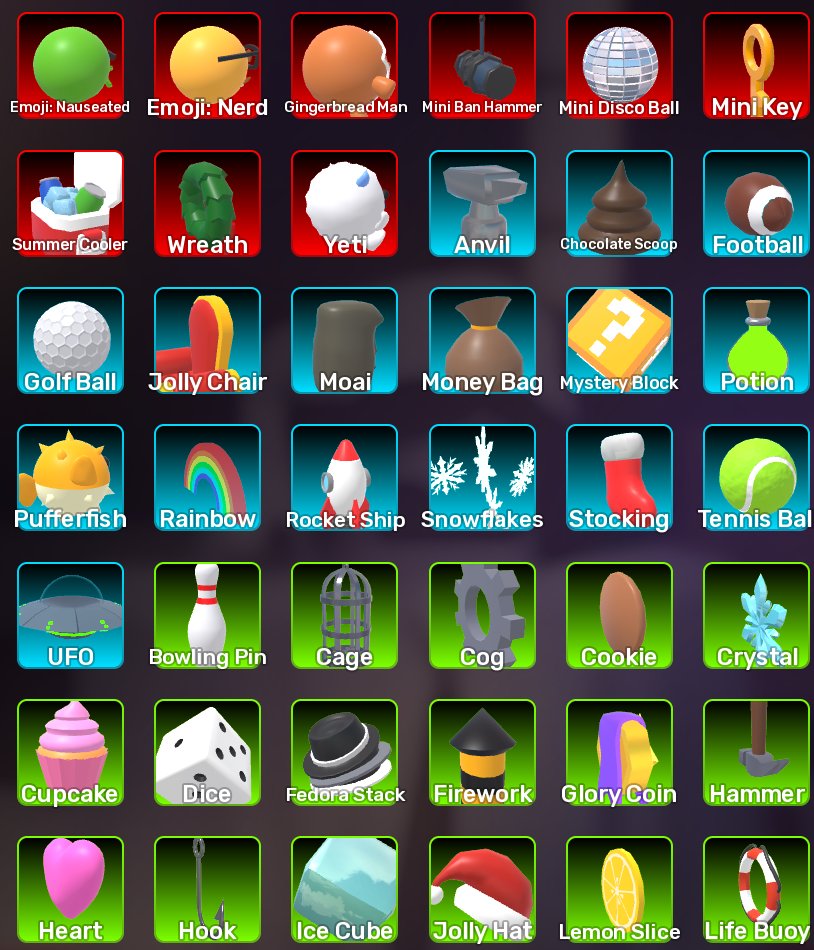Choose the Crystal tile

tap(756, 616)
